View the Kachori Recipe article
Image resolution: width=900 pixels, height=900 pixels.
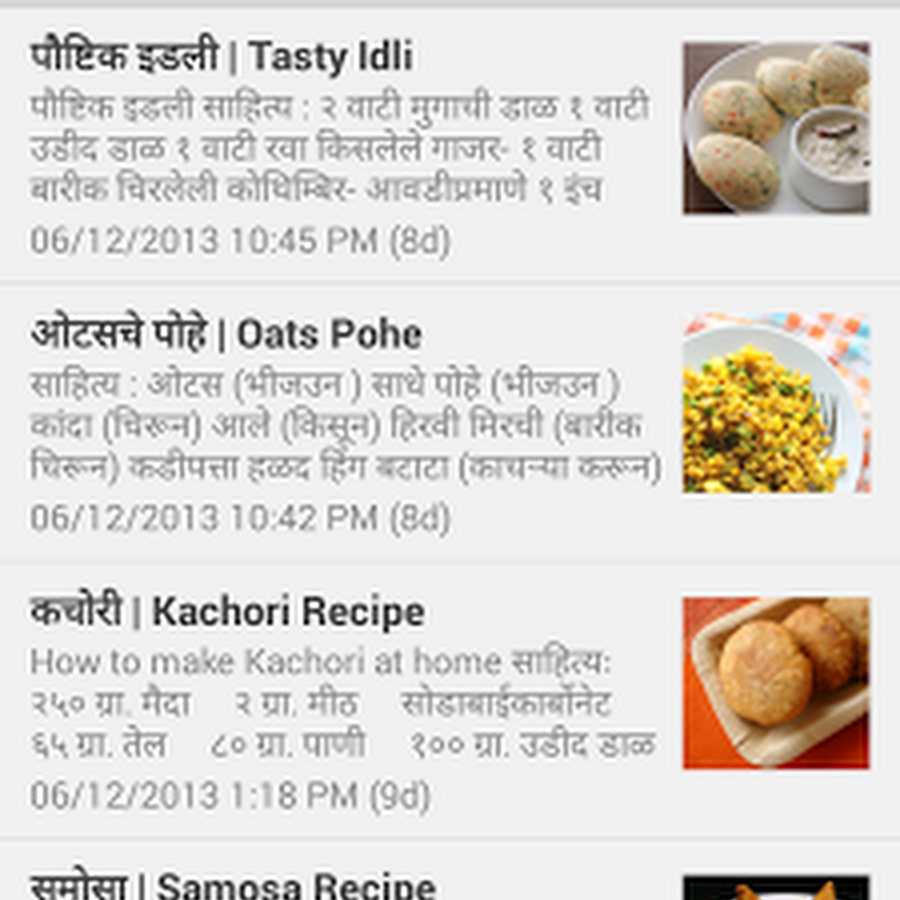[228, 612]
